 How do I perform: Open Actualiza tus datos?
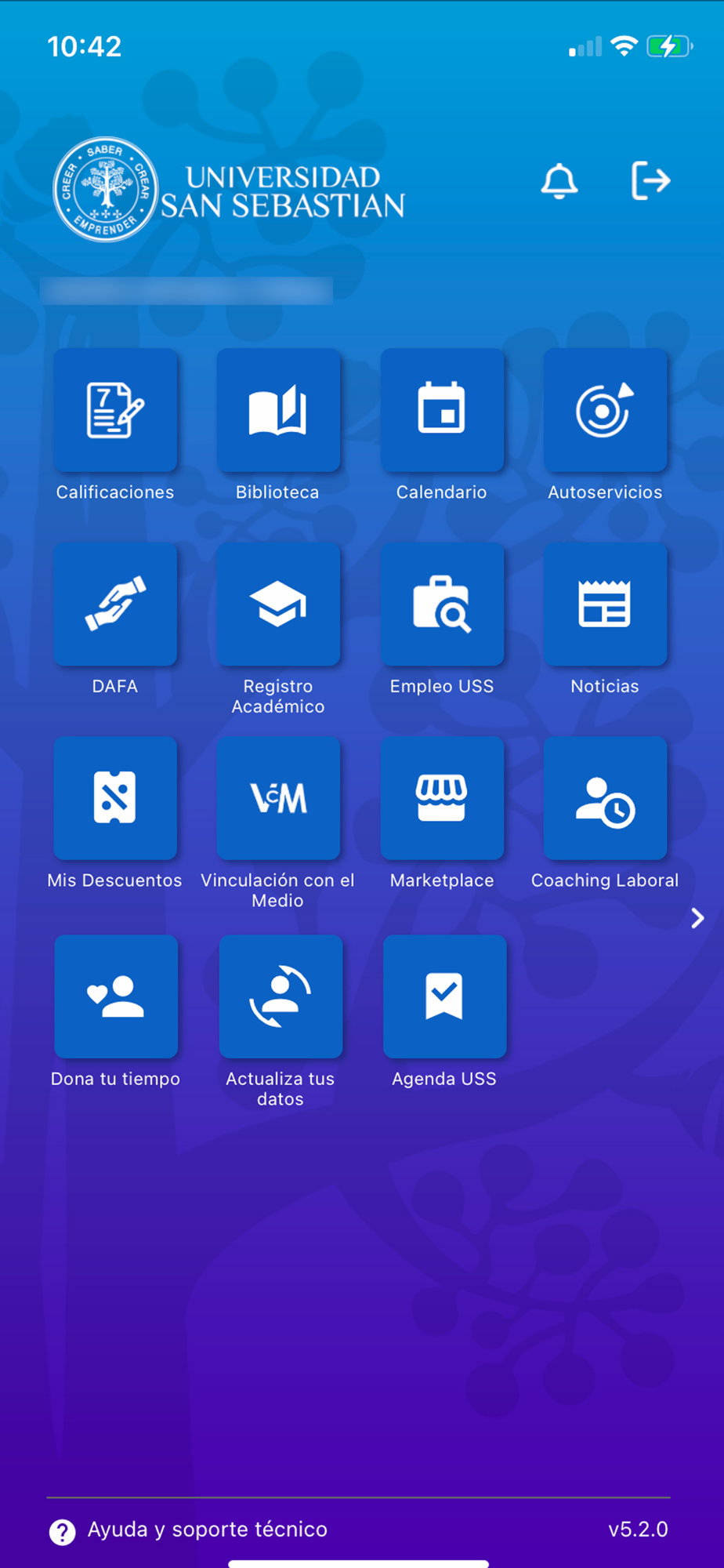coord(281,996)
